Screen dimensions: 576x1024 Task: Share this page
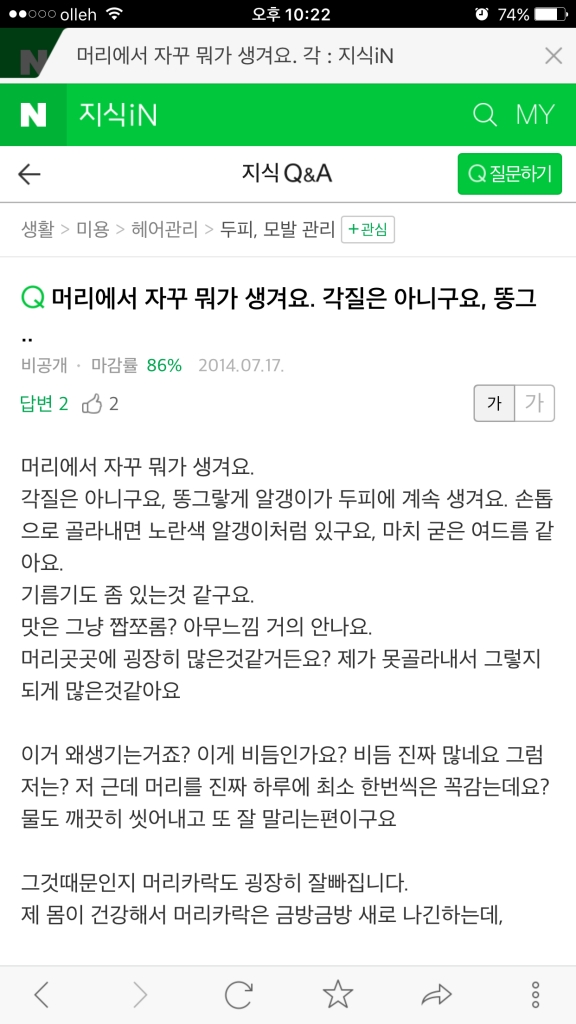436,995
